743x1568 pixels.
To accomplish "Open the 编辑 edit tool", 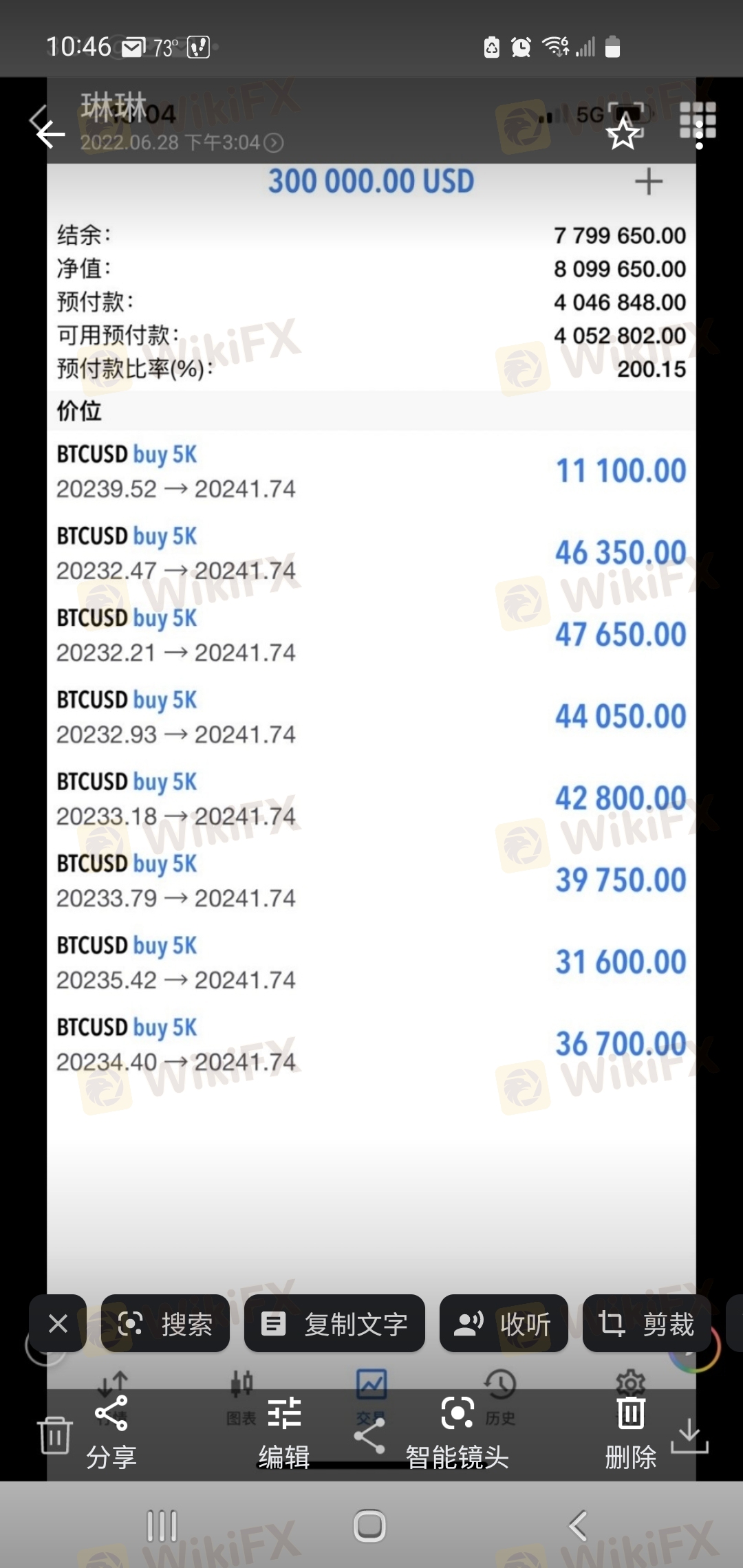I will [x=284, y=1432].
